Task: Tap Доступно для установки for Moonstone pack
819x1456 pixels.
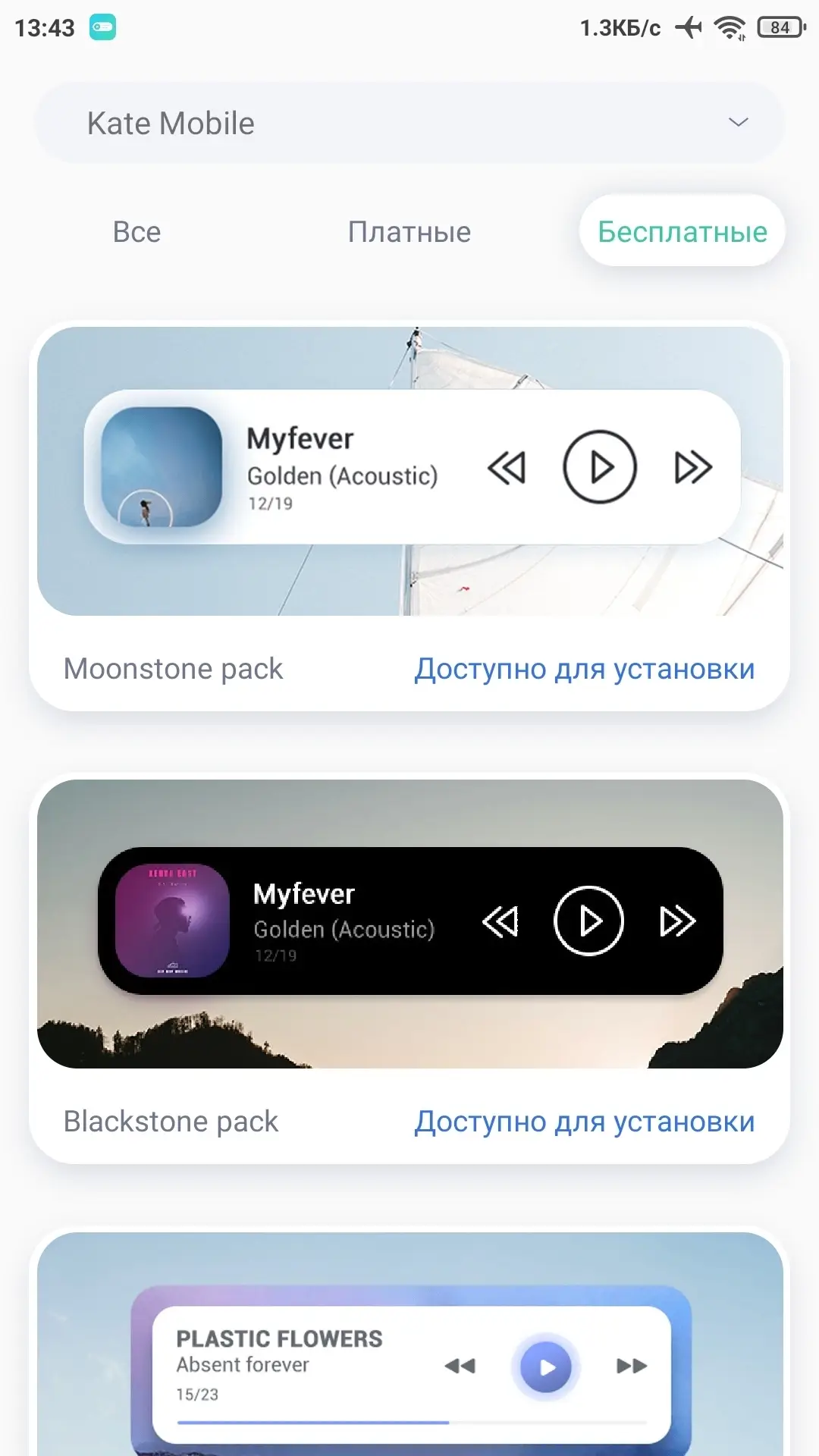Action: [x=584, y=669]
